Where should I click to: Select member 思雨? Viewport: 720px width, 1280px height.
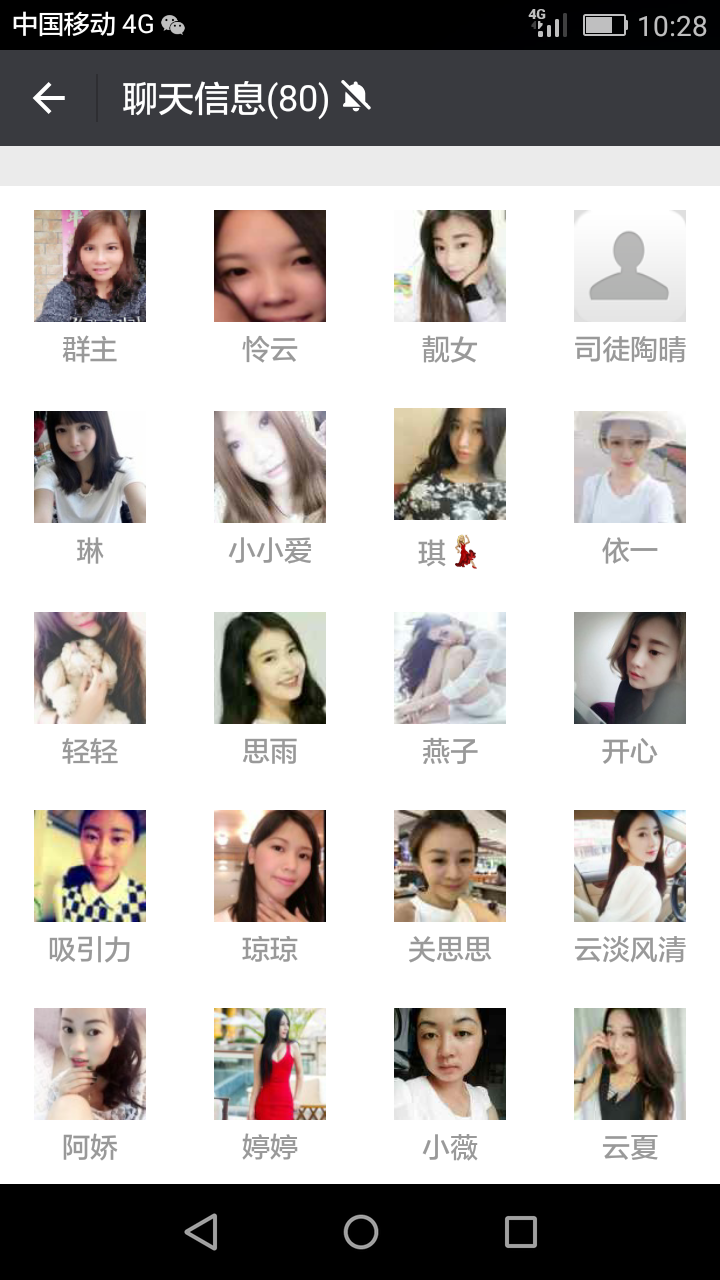pyautogui.click(x=270, y=668)
